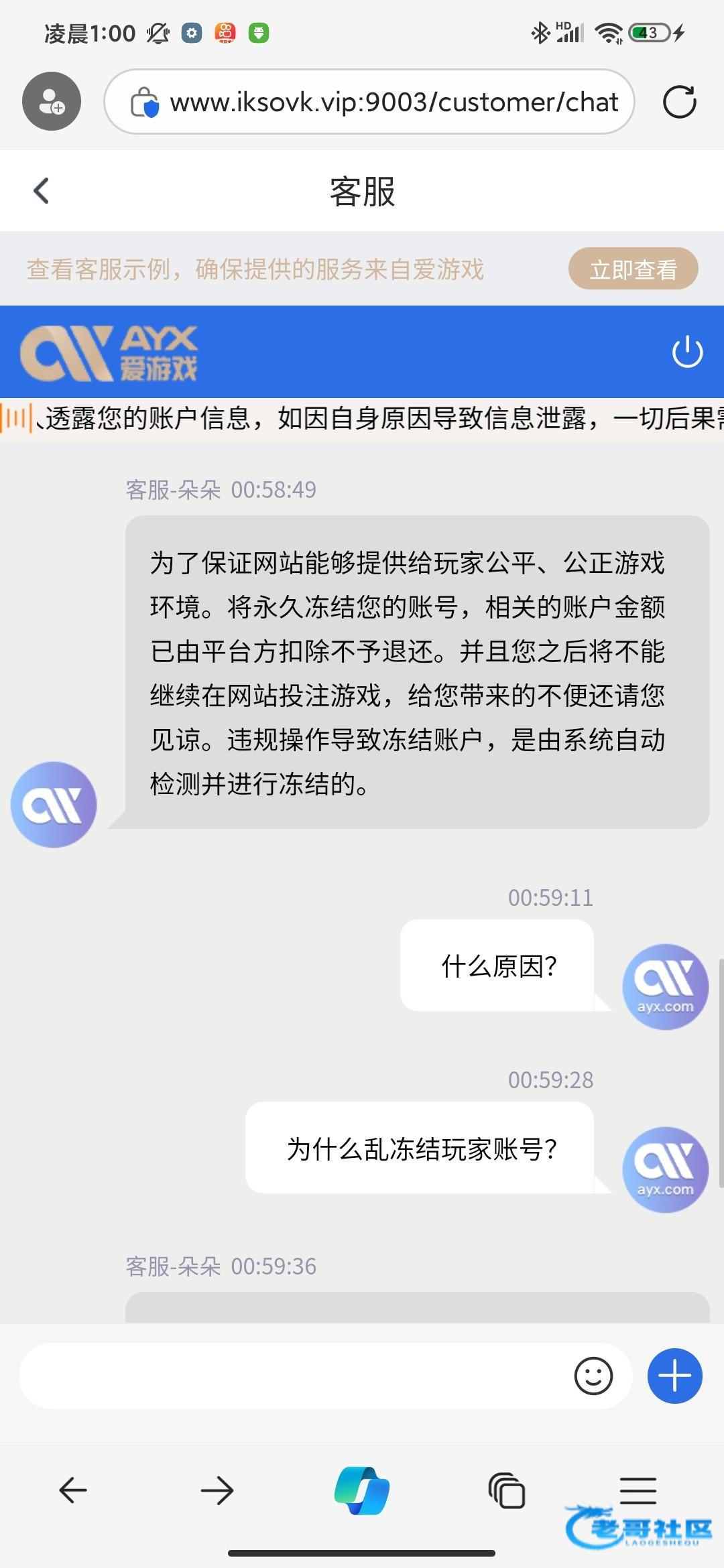Tap the 立即查看 button
The width and height of the screenshot is (724, 1568).
click(x=633, y=269)
